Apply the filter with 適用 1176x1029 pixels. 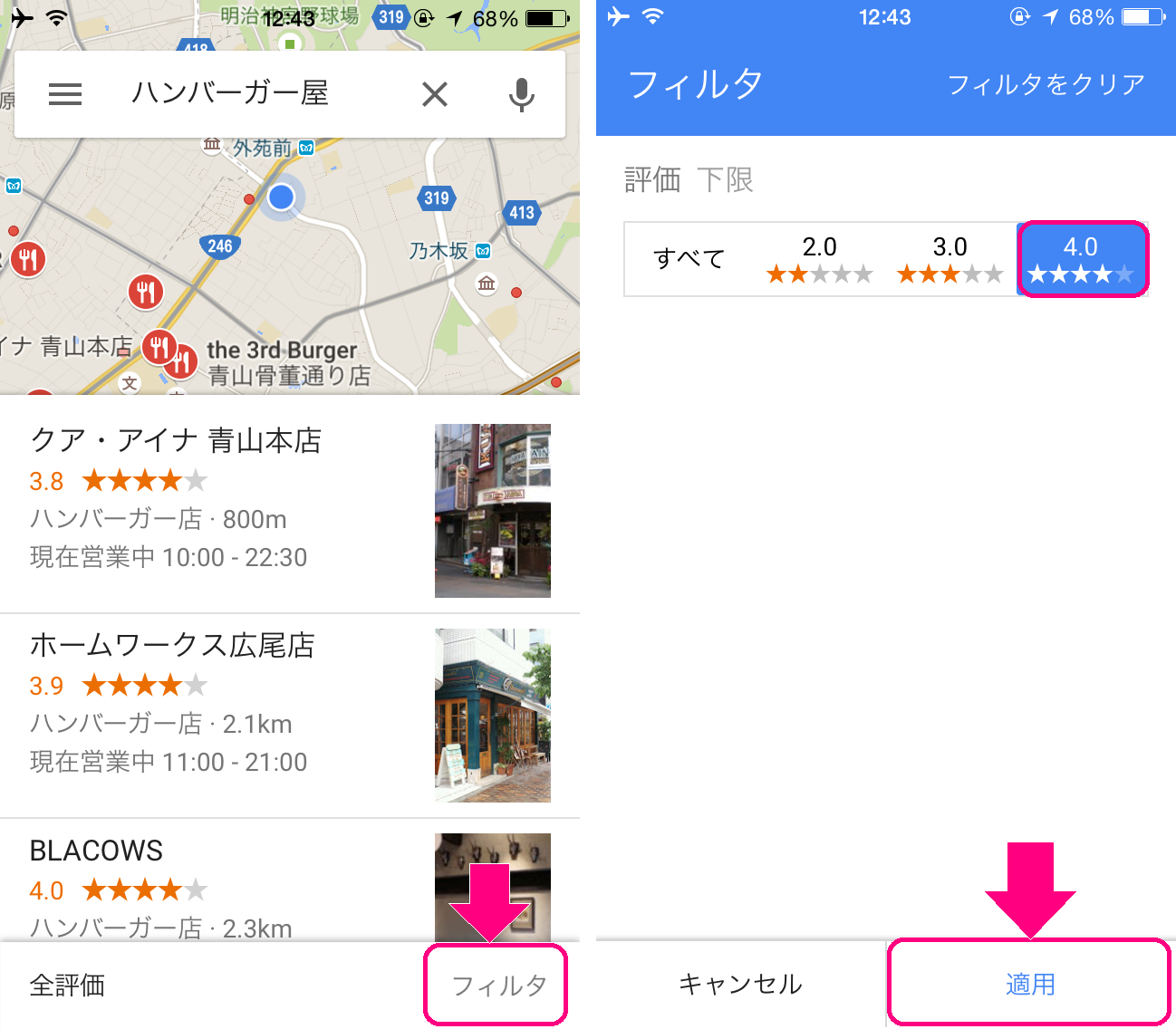tap(1030, 985)
